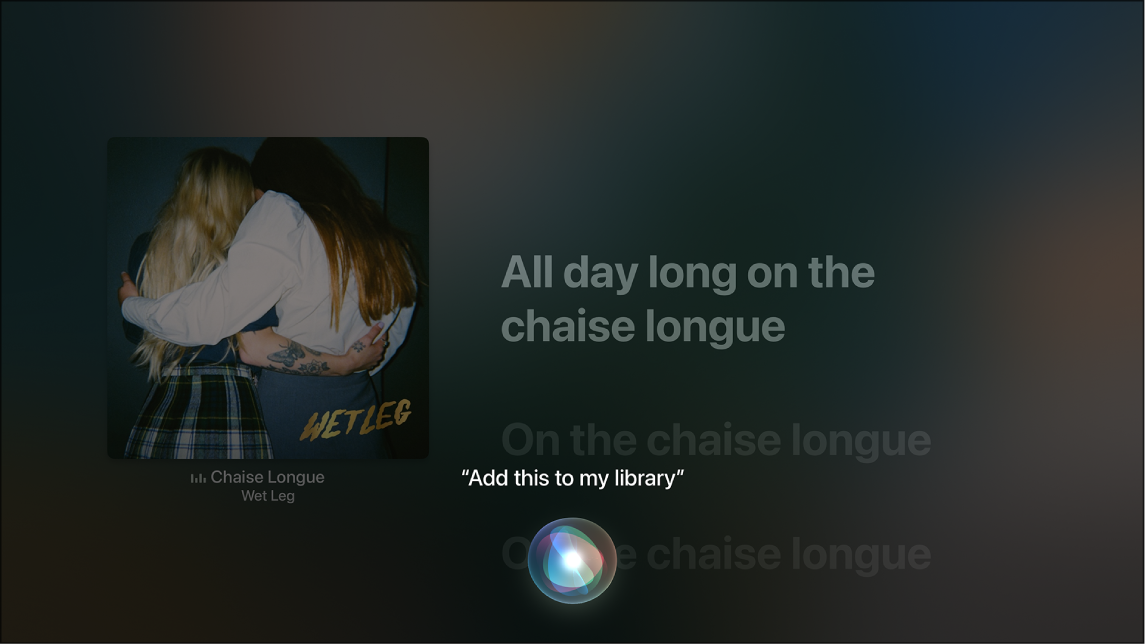Image resolution: width=1146 pixels, height=644 pixels.
Task: Jump to lyric "All day long on the chaise longue"
Action: click(687, 299)
